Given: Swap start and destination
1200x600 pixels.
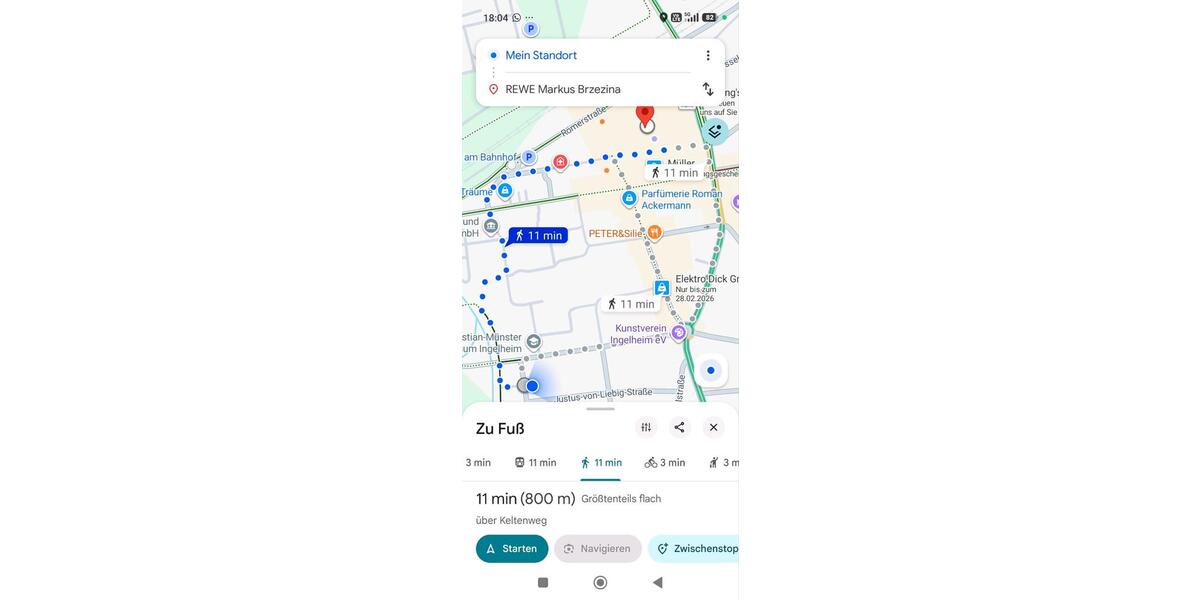Looking at the screenshot, I should 708,89.
